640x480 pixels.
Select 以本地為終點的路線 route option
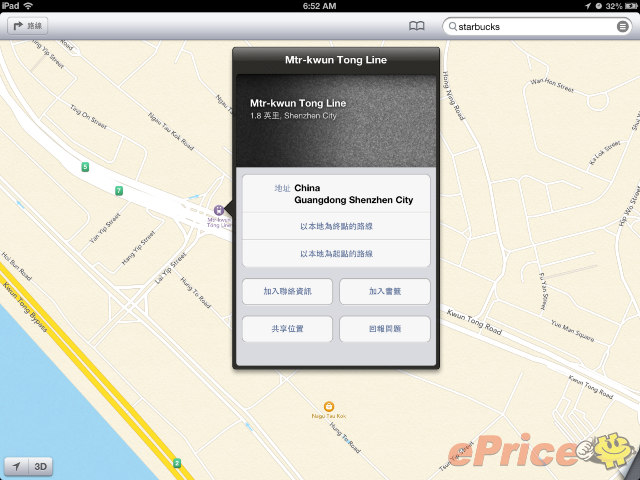point(336,226)
